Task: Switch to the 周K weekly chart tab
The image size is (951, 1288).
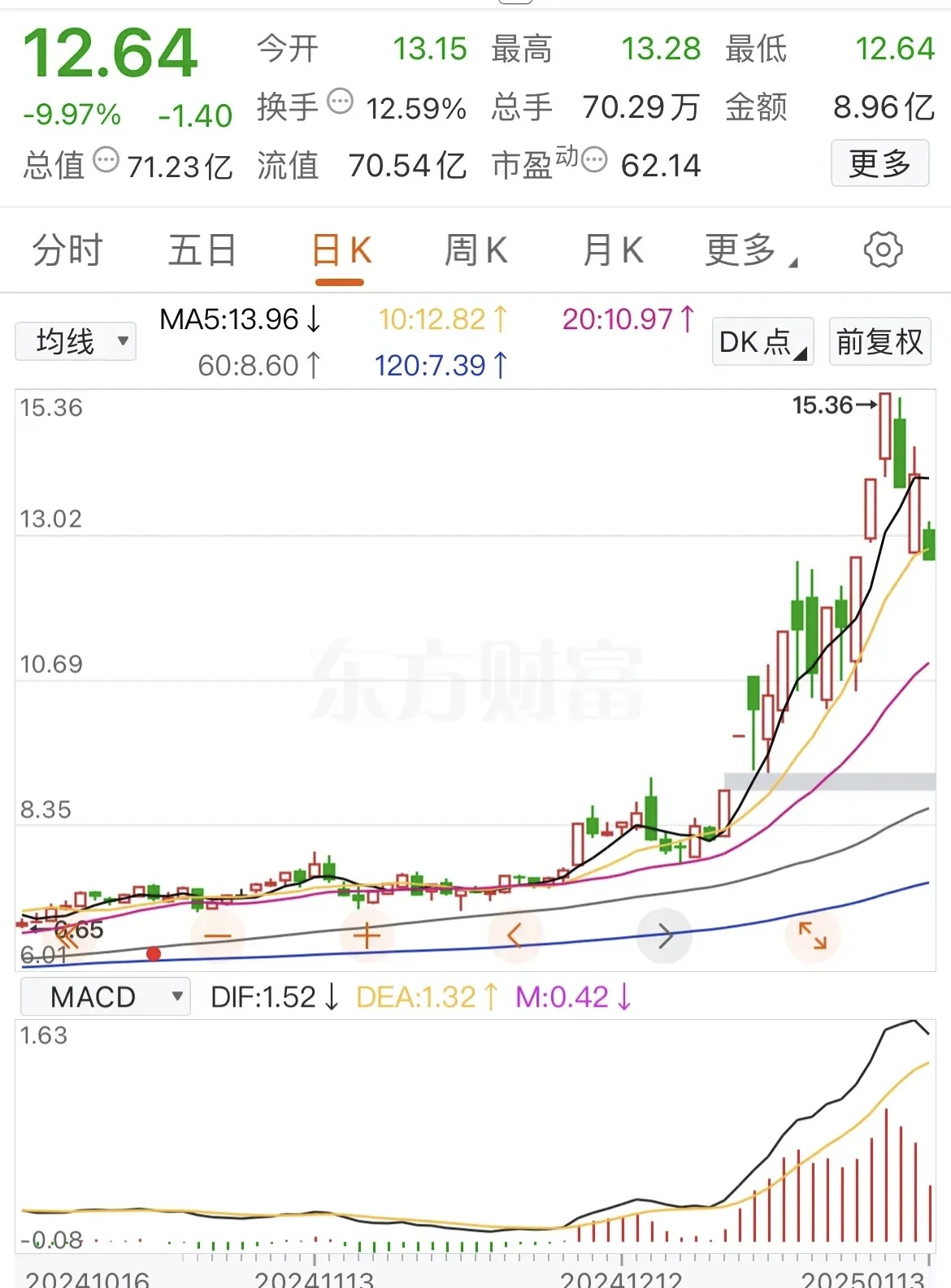Action: 474,249
